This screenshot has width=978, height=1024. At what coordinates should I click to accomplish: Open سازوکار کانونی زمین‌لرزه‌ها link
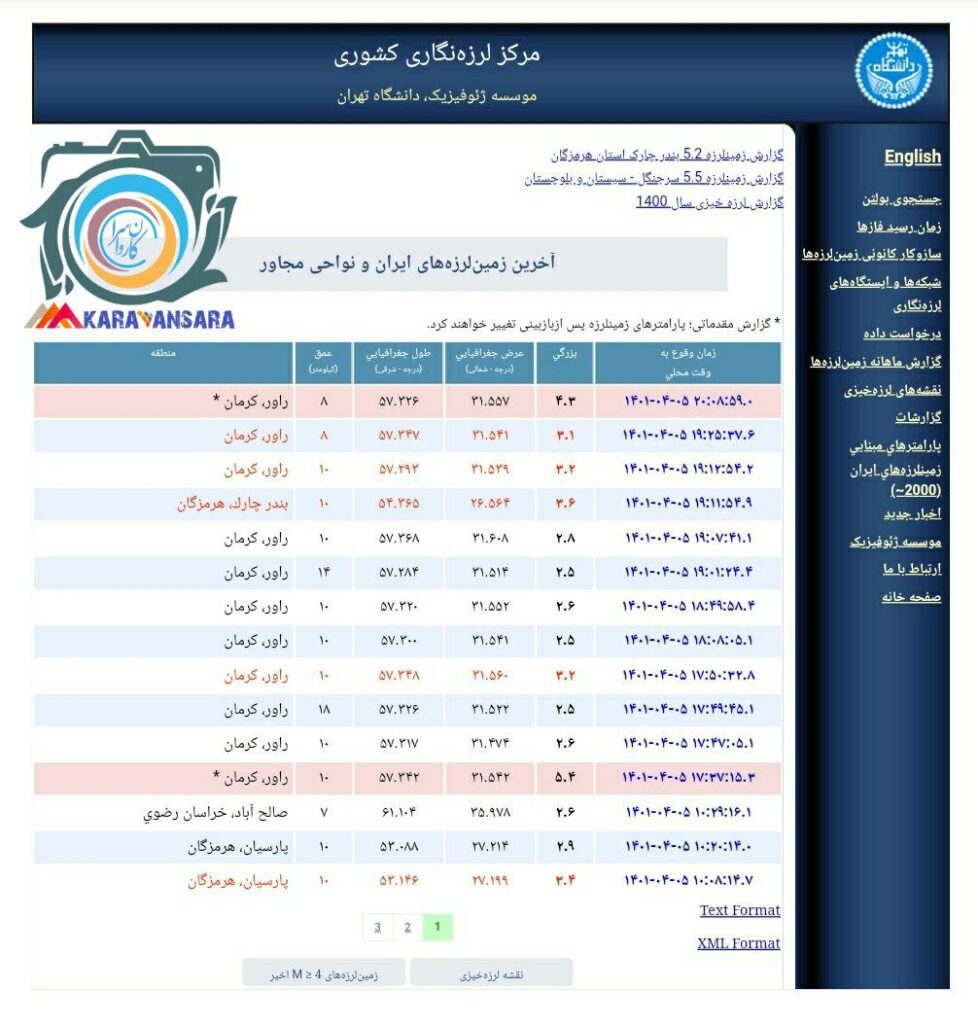872,254
